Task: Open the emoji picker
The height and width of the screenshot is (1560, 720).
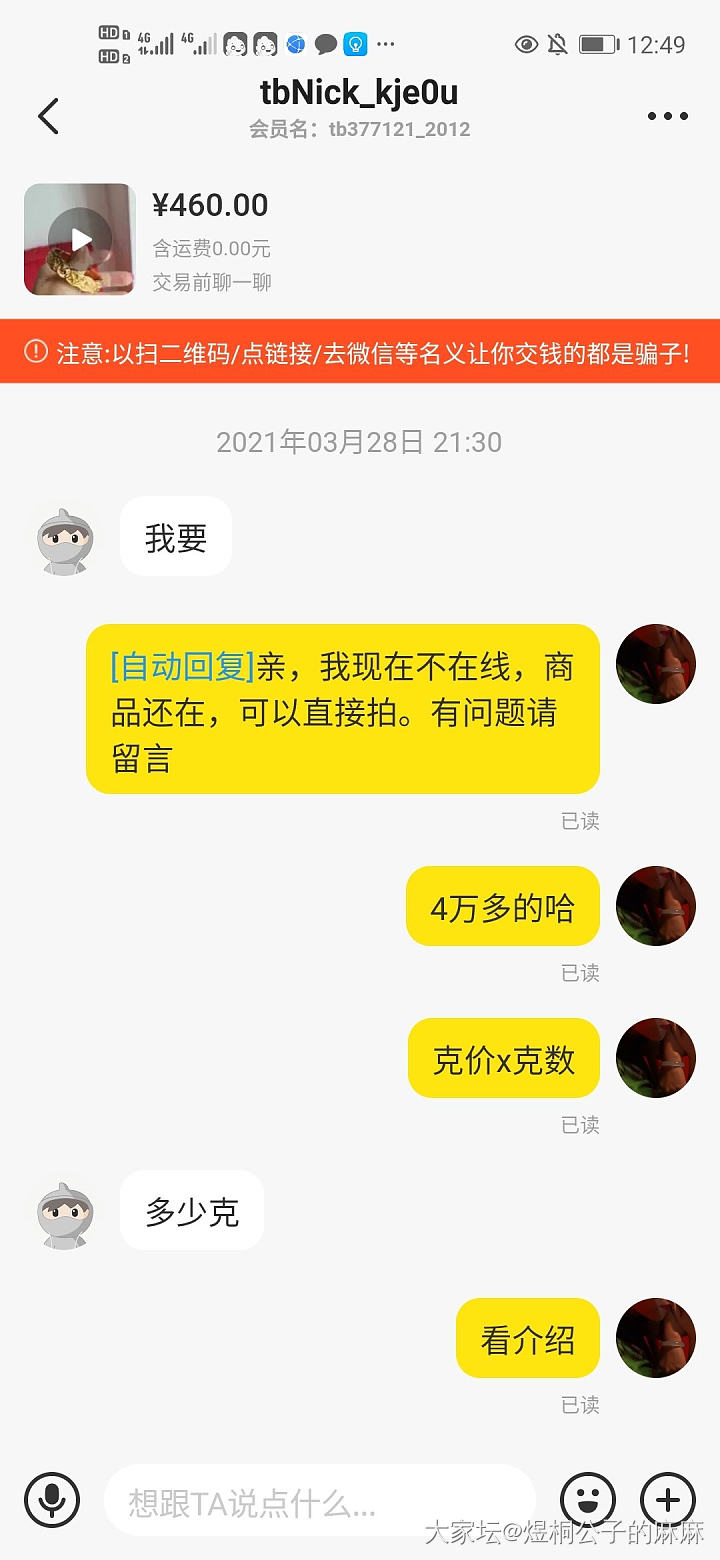Action: [x=588, y=1499]
